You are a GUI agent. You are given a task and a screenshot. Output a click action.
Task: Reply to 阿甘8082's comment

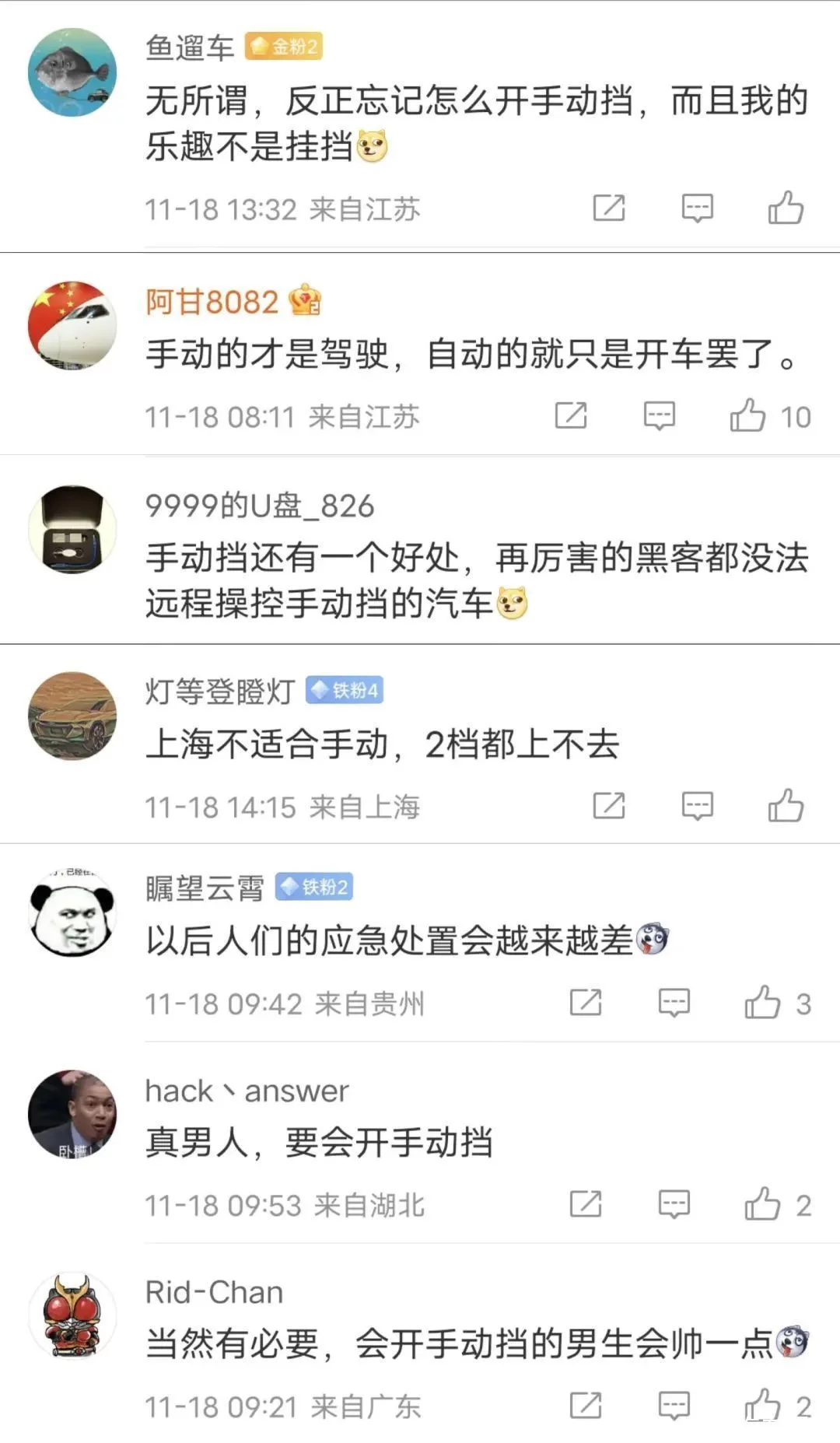(x=659, y=416)
